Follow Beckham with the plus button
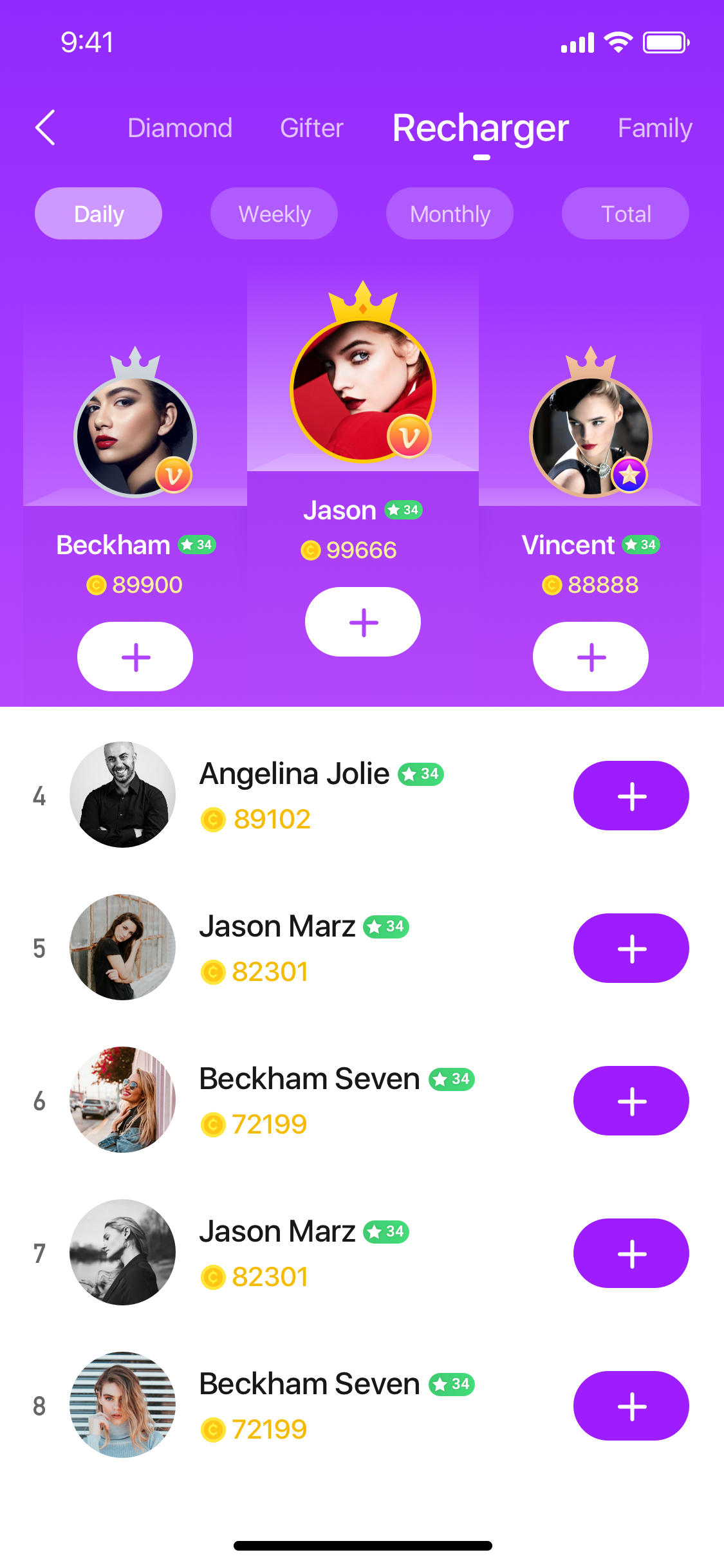The image size is (724, 1568). (135, 657)
